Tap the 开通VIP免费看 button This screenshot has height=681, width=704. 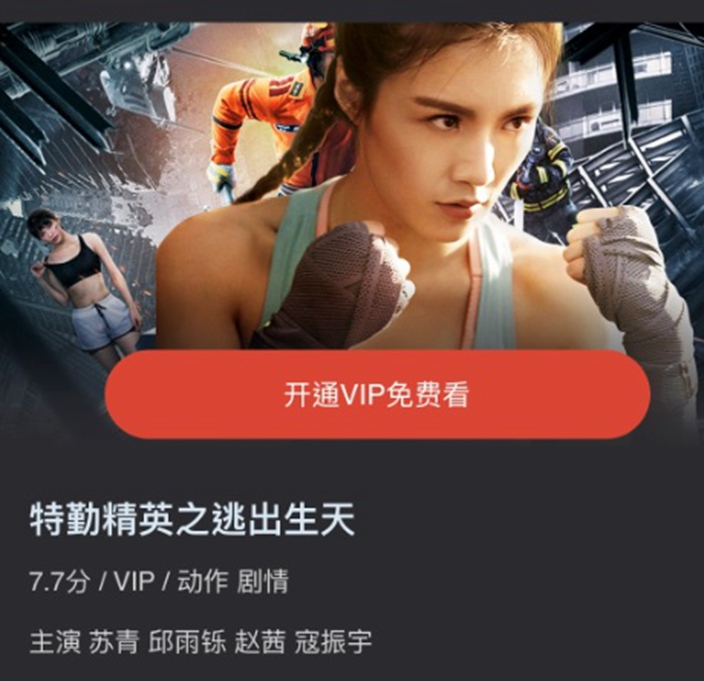click(377, 394)
